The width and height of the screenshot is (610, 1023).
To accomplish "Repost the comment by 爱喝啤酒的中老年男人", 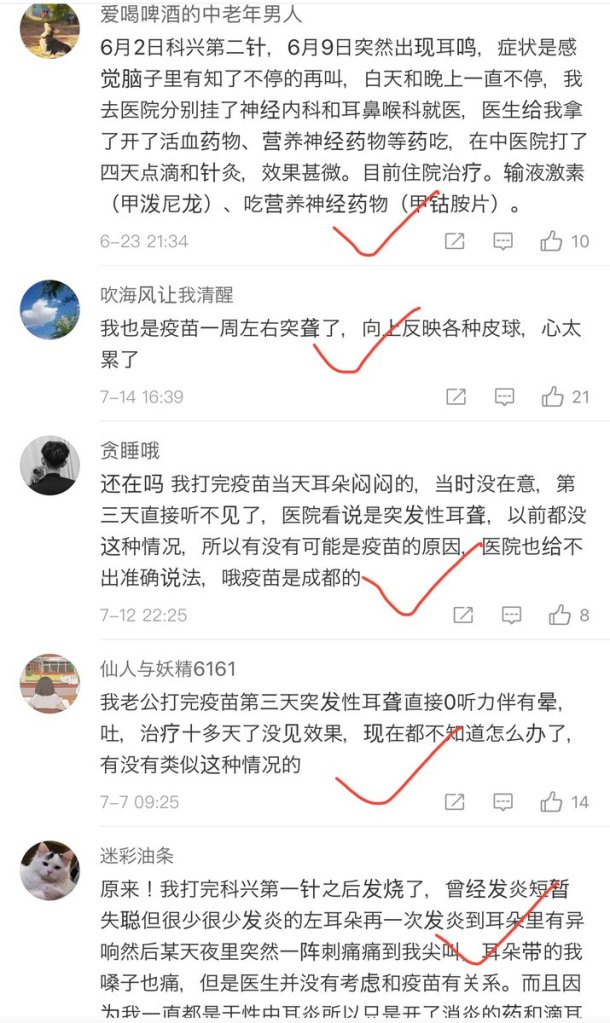I will pos(454,241).
